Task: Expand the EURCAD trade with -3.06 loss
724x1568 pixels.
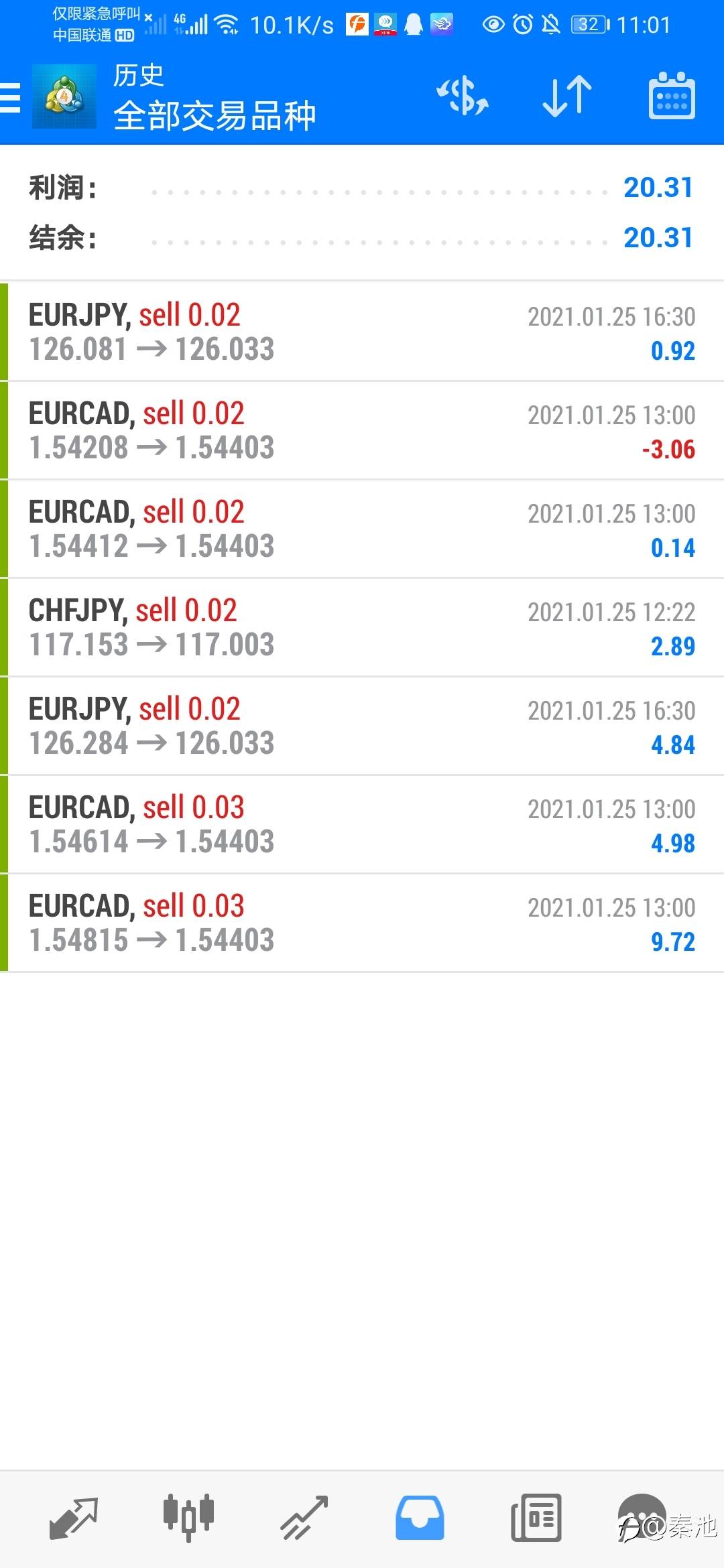Action: (x=362, y=431)
